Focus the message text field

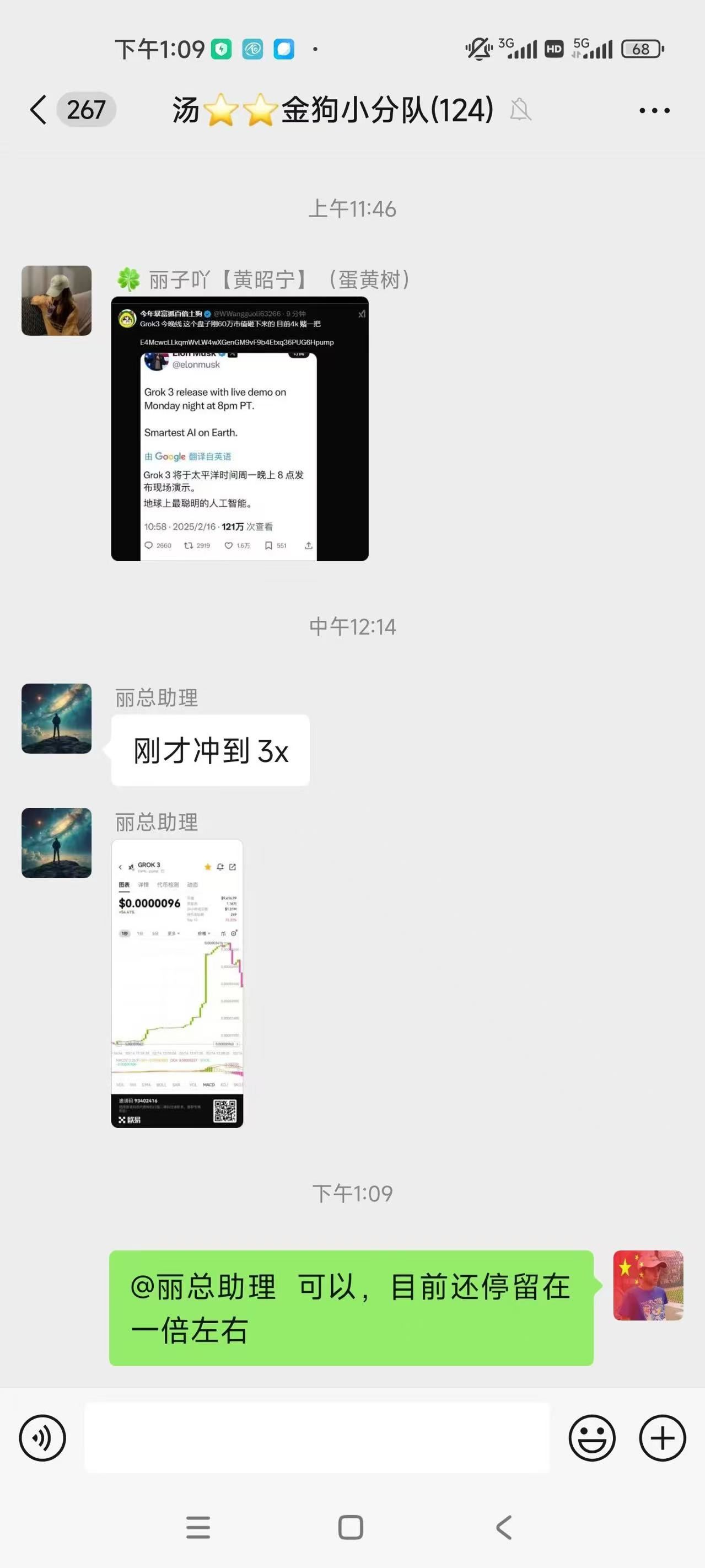click(x=316, y=1437)
